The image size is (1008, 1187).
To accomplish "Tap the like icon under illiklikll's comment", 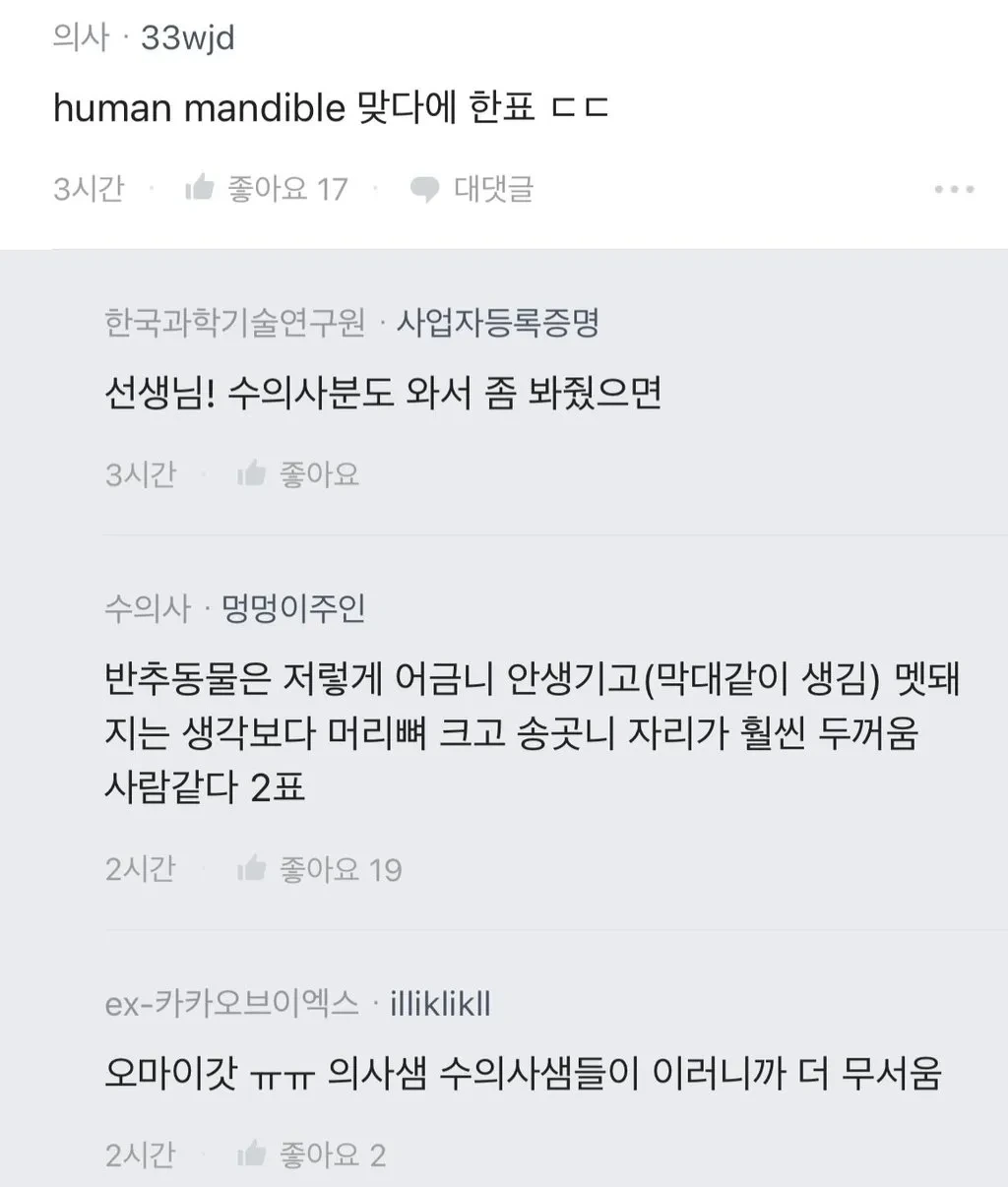I will (254, 1152).
